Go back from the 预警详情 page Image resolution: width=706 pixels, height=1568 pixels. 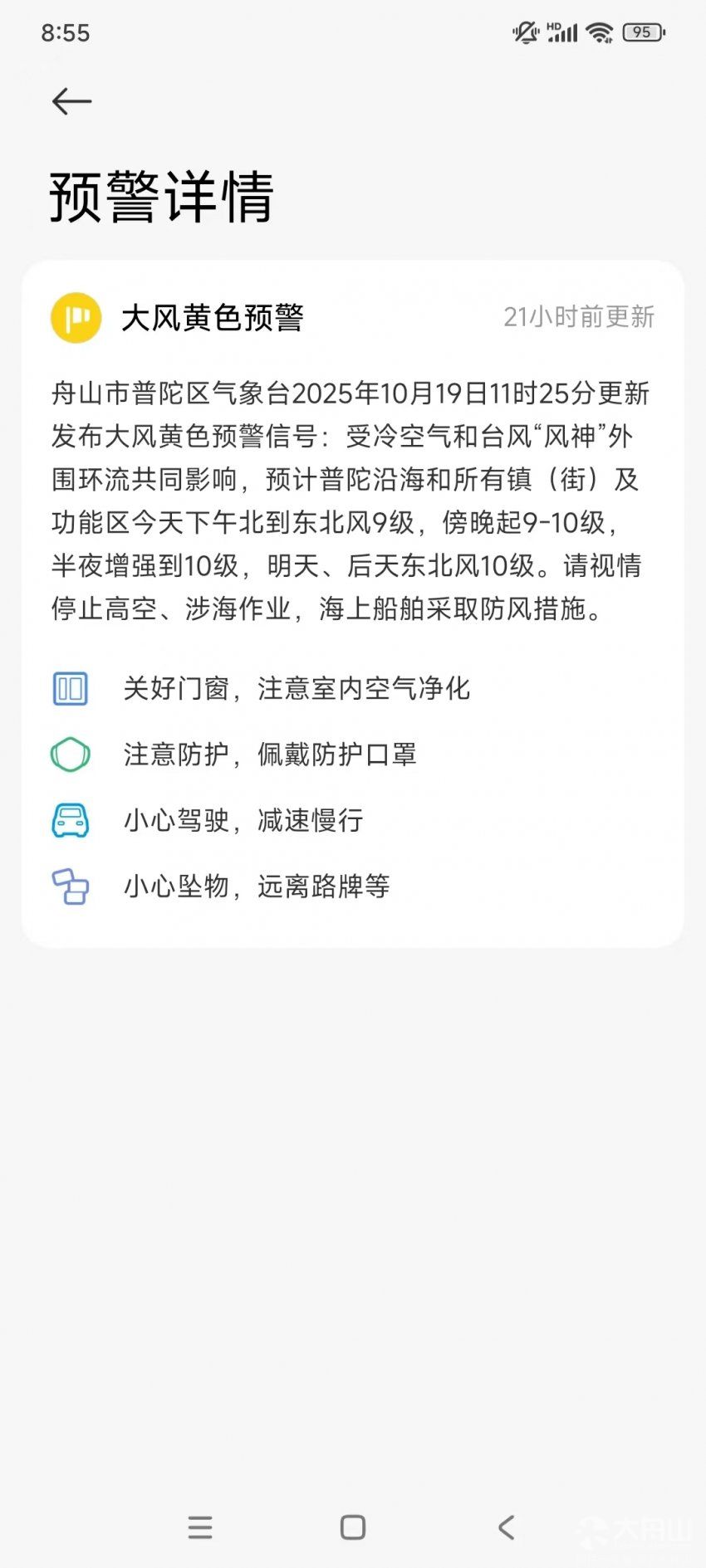[71, 101]
